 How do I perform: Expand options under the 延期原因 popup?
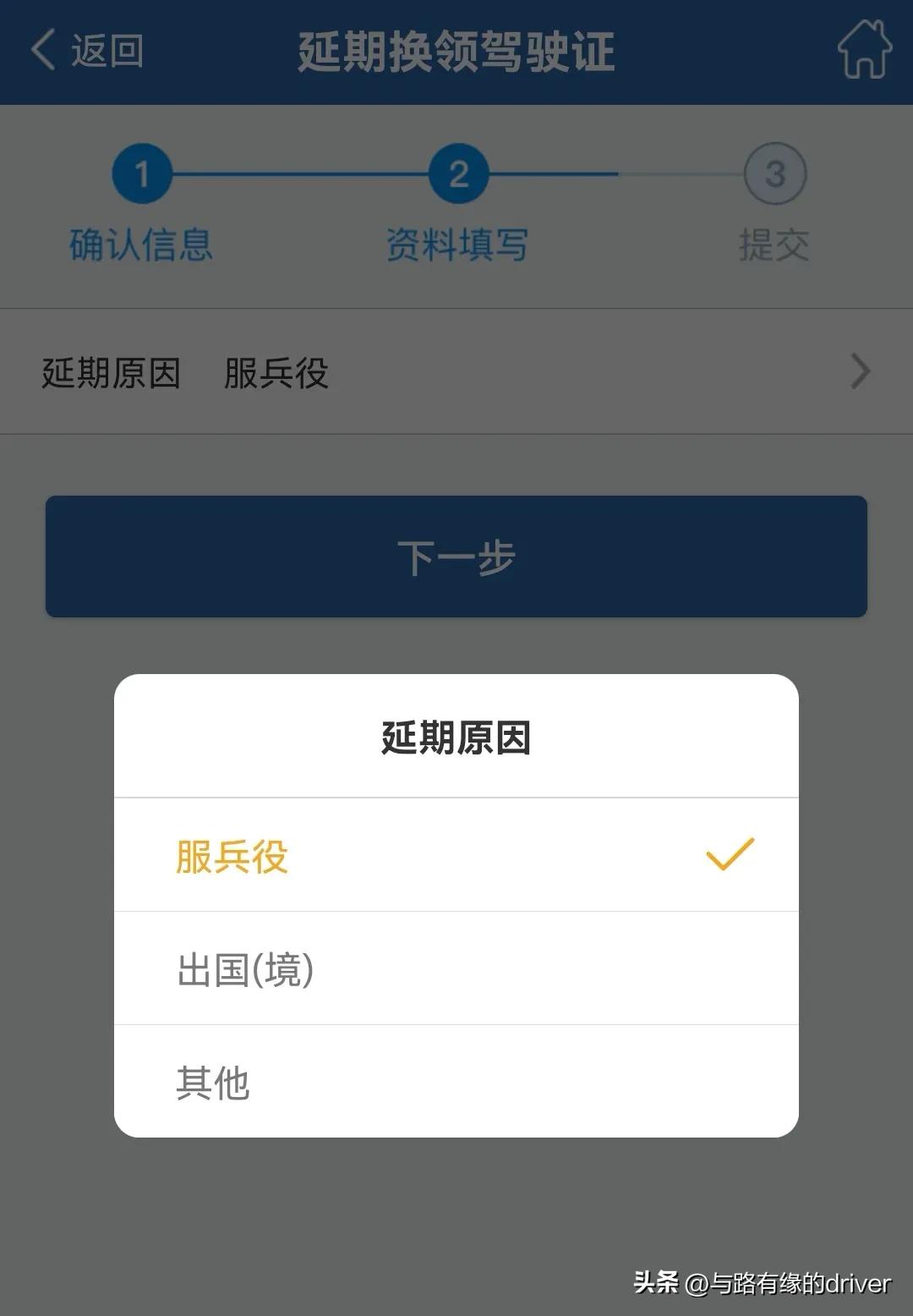(x=456, y=969)
